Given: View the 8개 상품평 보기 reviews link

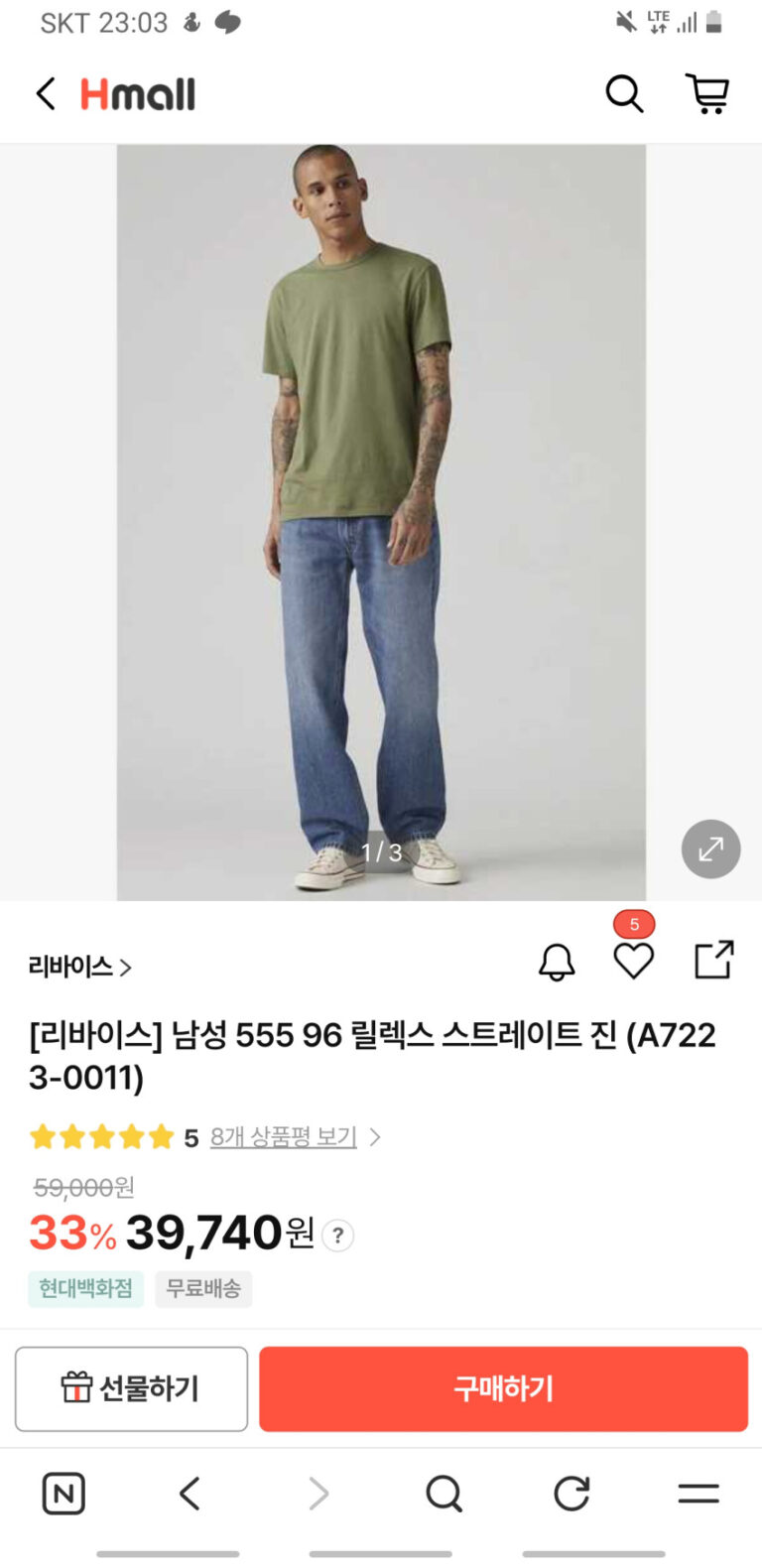Looking at the screenshot, I should point(284,1137).
